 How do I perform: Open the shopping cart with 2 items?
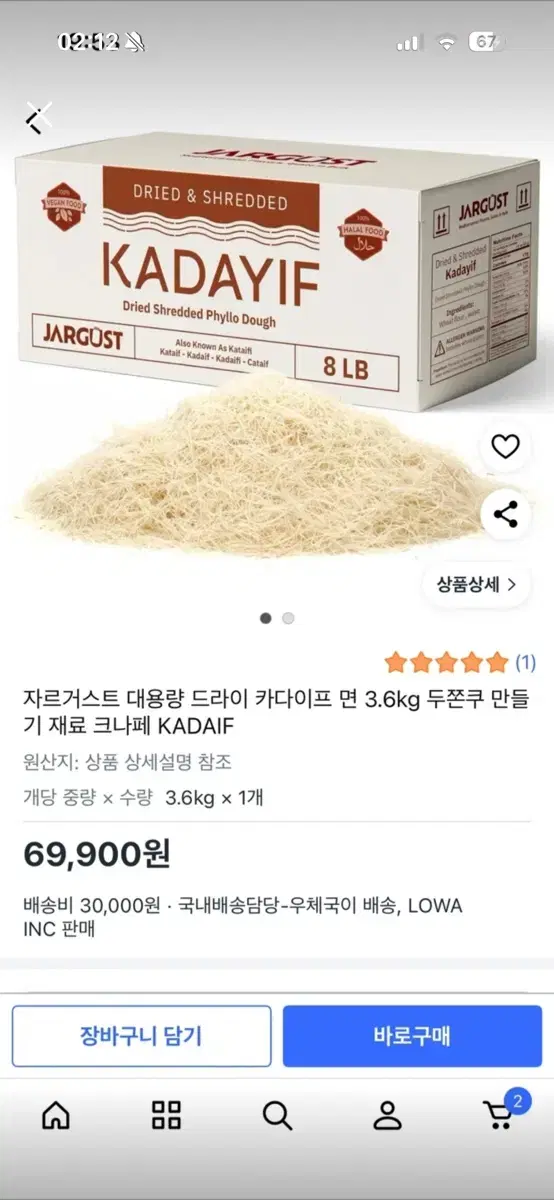(x=500, y=1112)
